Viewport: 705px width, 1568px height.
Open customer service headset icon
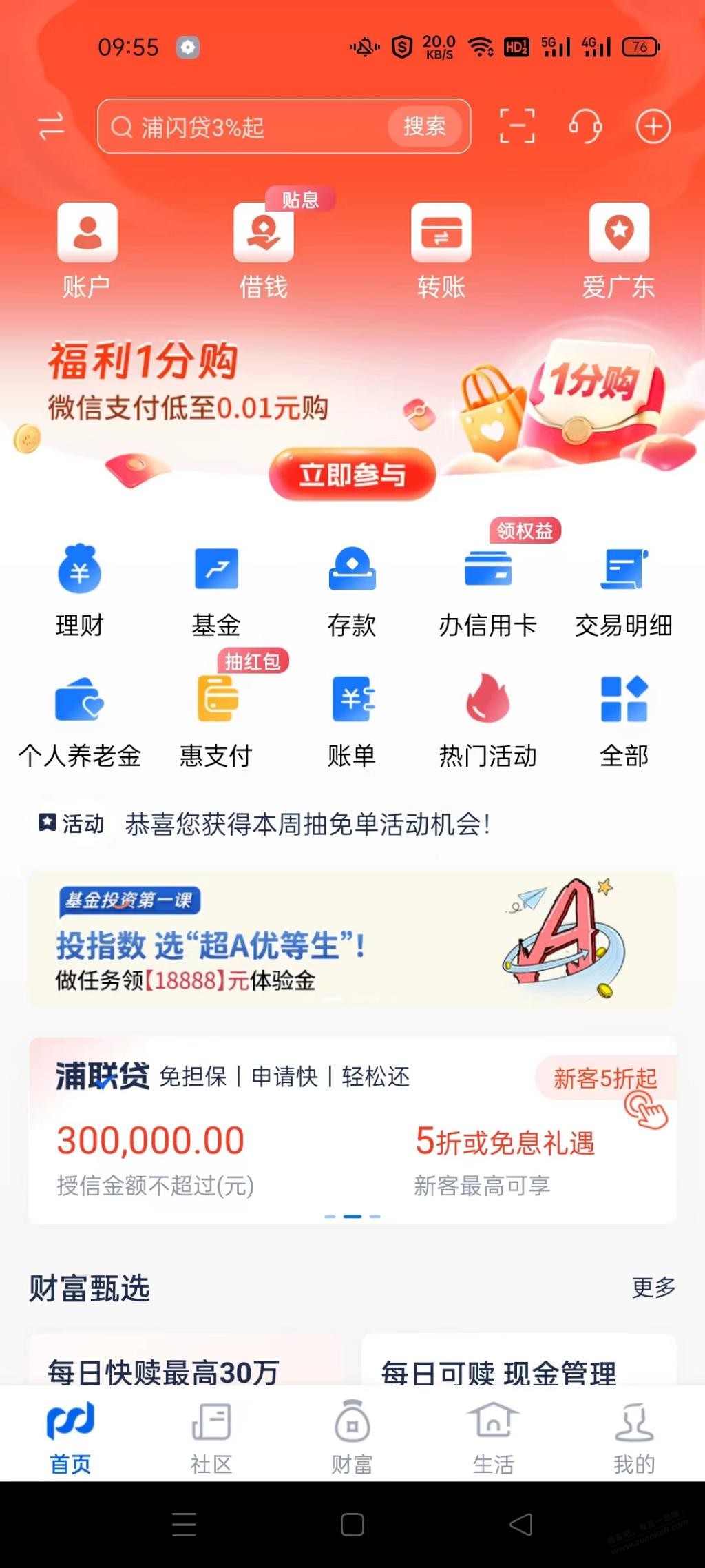(585, 127)
